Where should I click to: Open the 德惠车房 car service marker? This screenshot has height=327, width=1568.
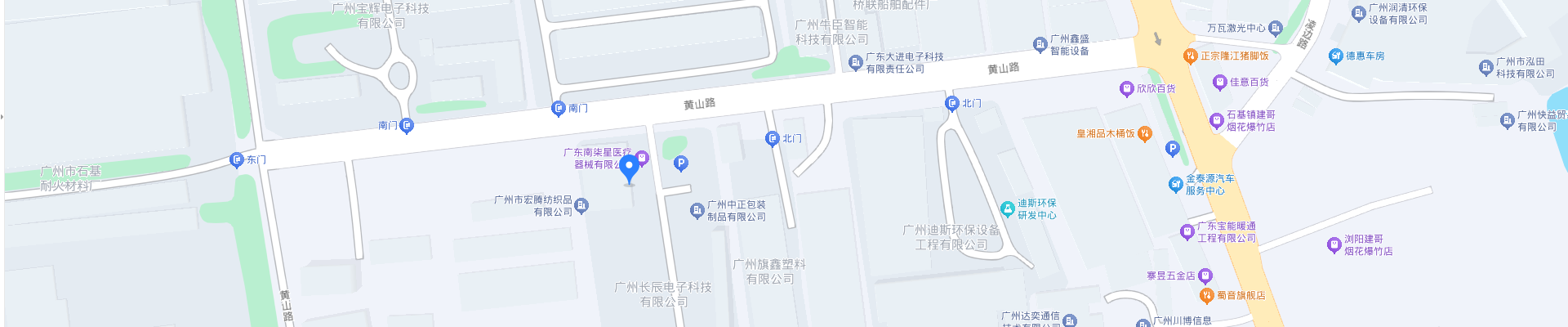1336,56
